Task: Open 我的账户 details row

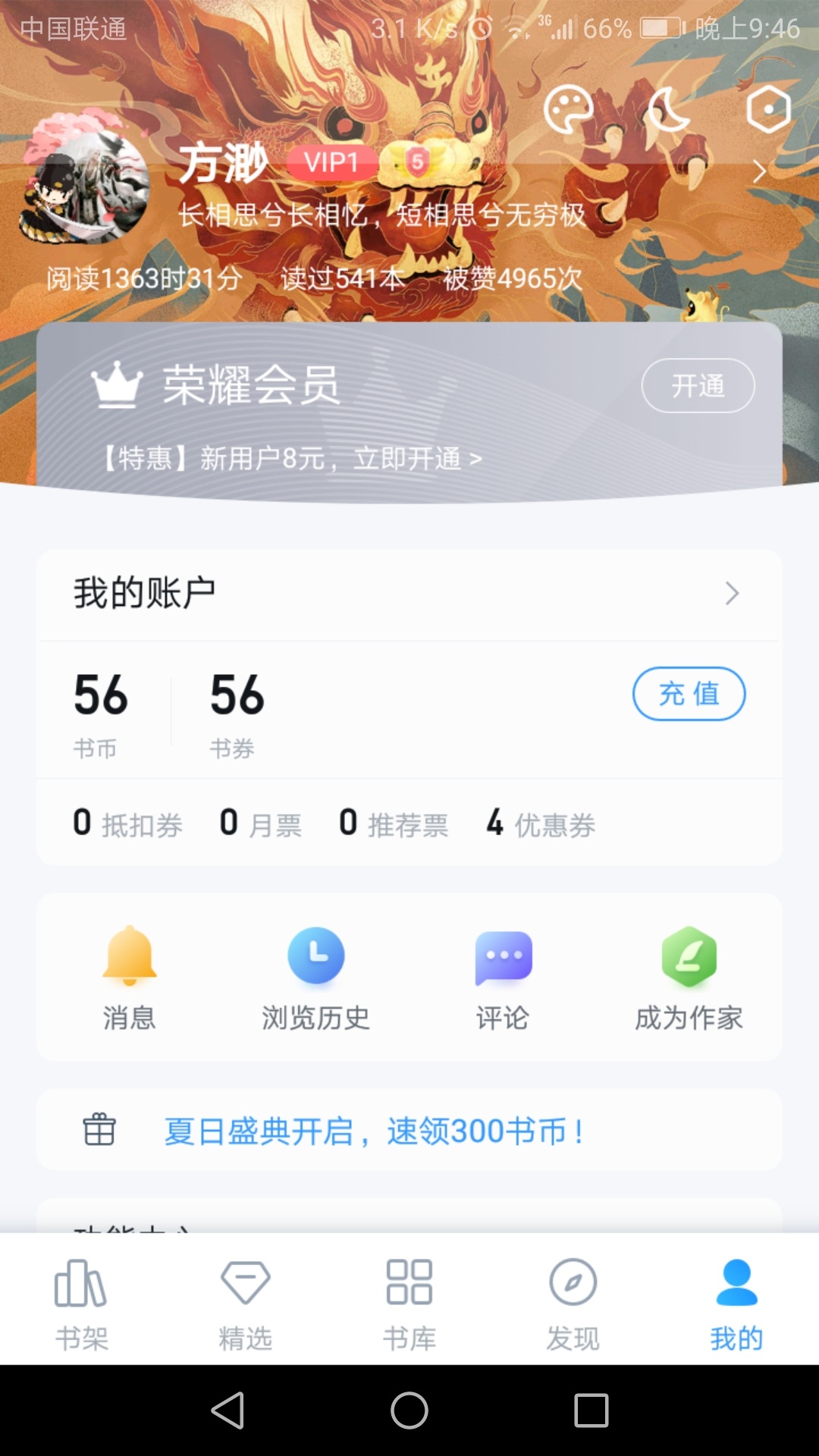Action: tap(409, 594)
